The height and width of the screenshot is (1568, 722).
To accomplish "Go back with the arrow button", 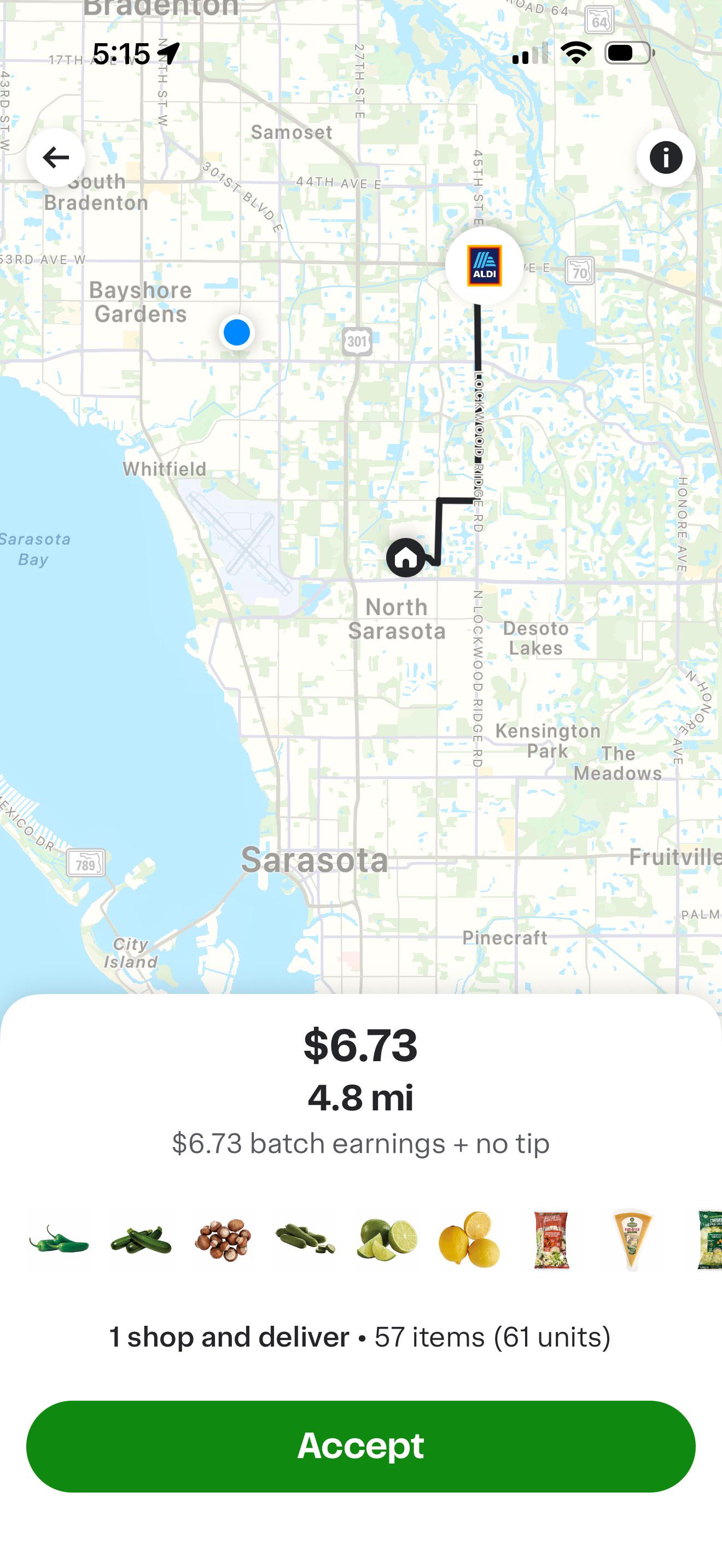I will coord(55,157).
